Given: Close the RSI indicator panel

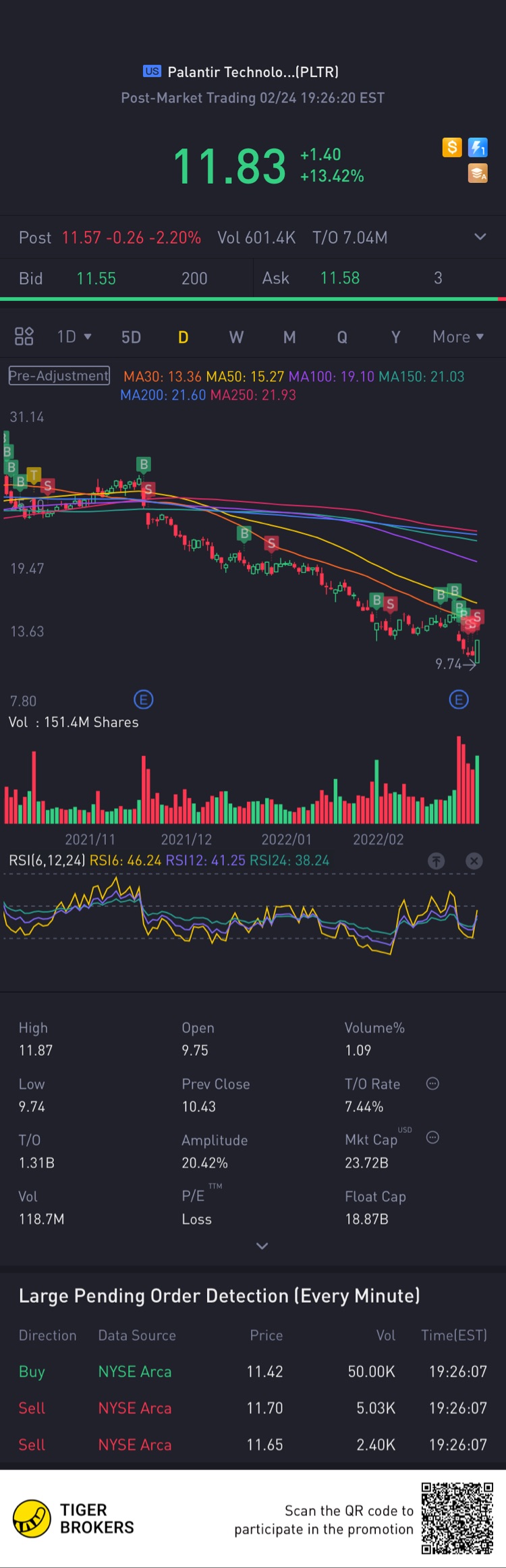Looking at the screenshot, I should coord(474,861).
